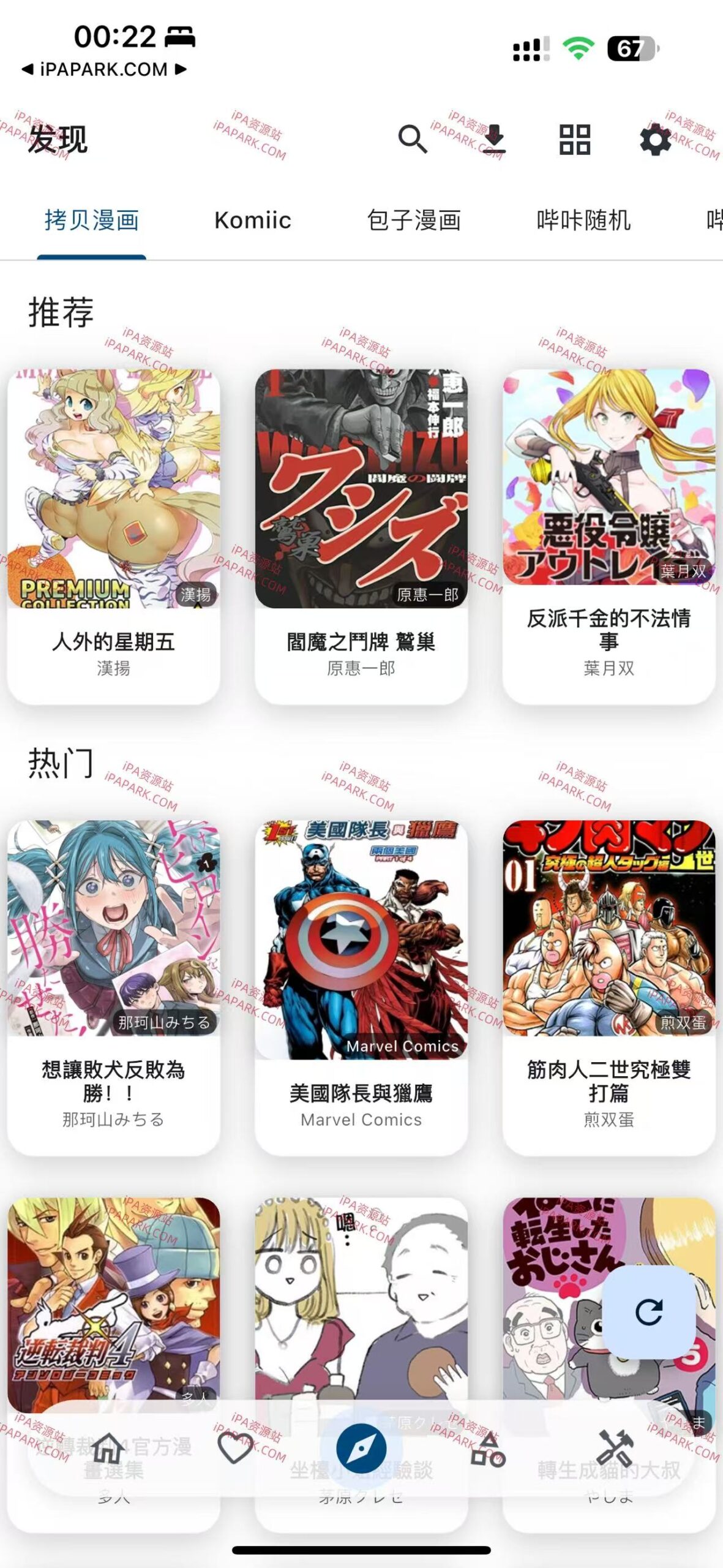The height and width of the screenshot is (1568, 723).
Task: Select the 哔咔随机 tab
Action: (583, 221)
